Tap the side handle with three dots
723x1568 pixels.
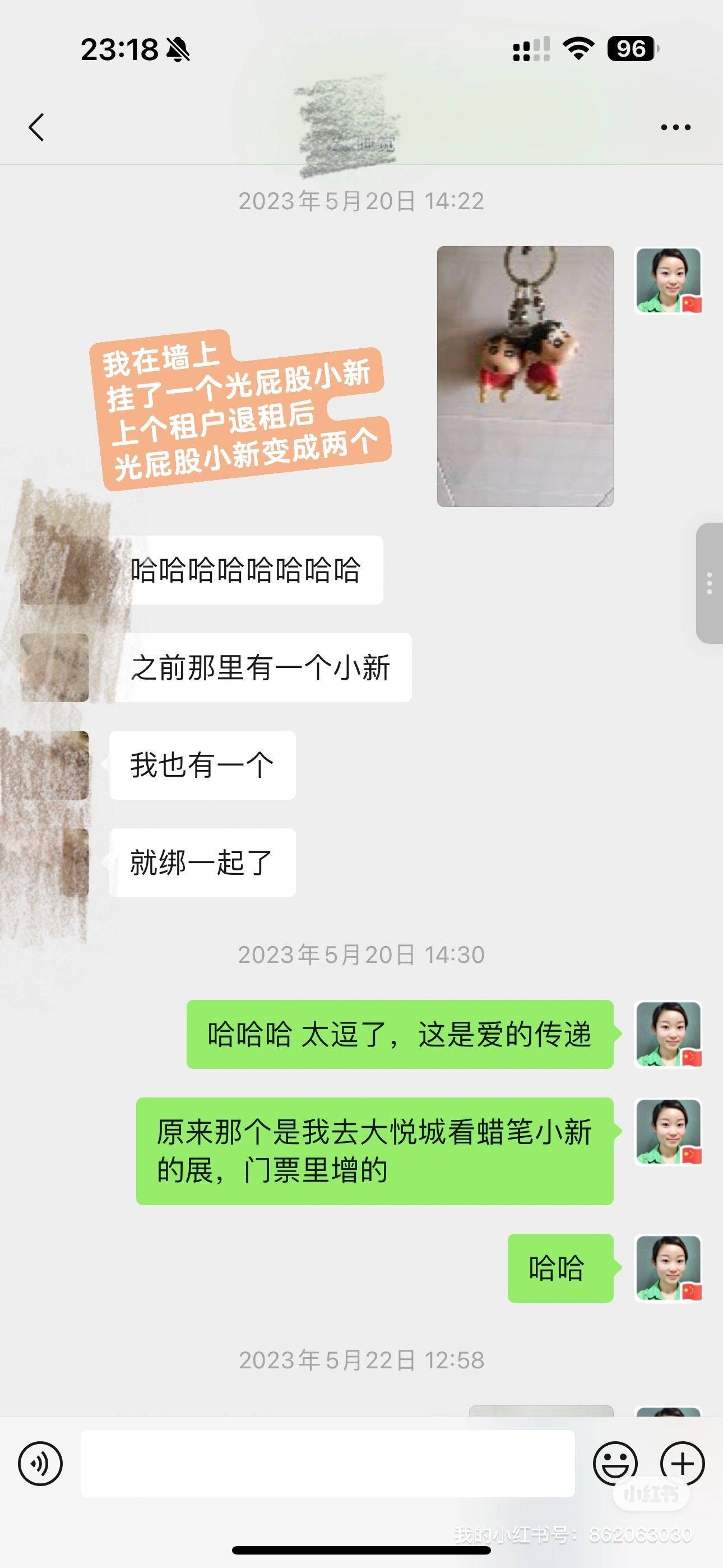(709, 583)
